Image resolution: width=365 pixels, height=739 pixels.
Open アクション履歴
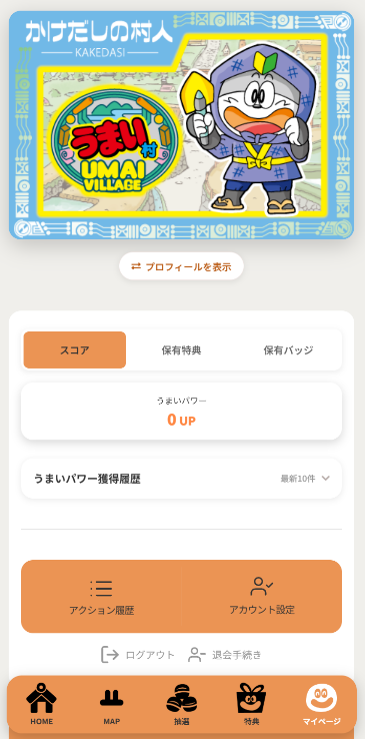[x=101, y=597]
